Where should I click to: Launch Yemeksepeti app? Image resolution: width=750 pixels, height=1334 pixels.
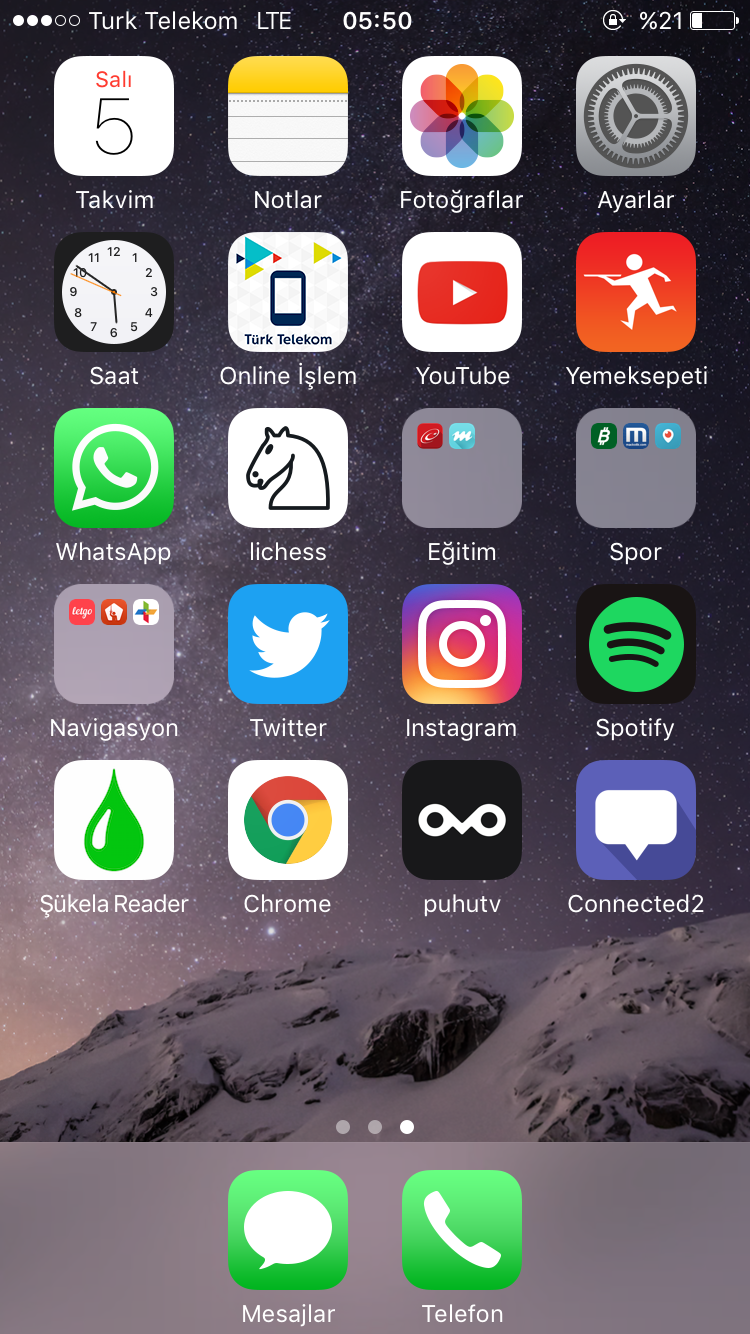pos(636,292)
